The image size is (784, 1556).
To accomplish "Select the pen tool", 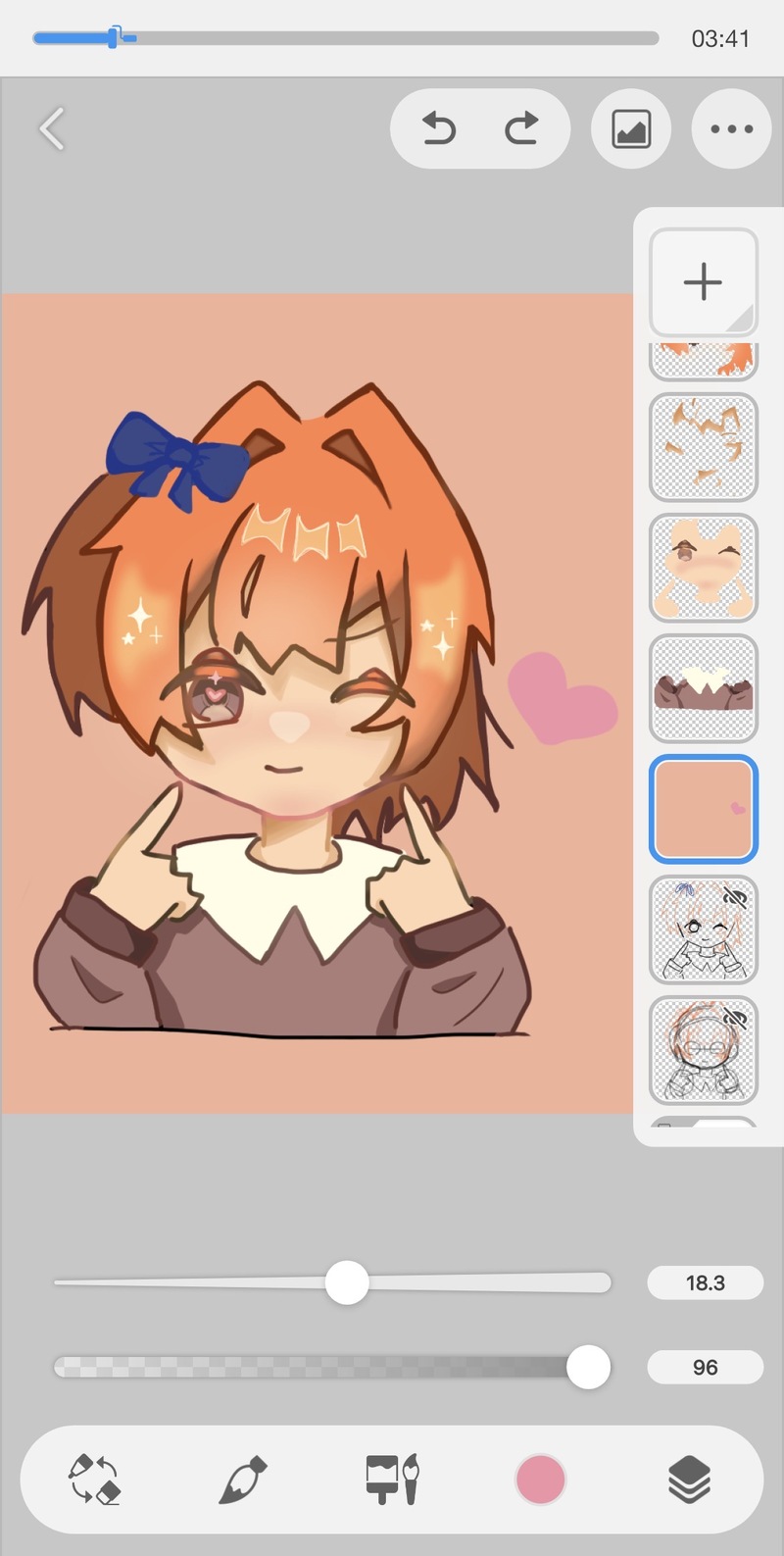I will coord(243,1479).
